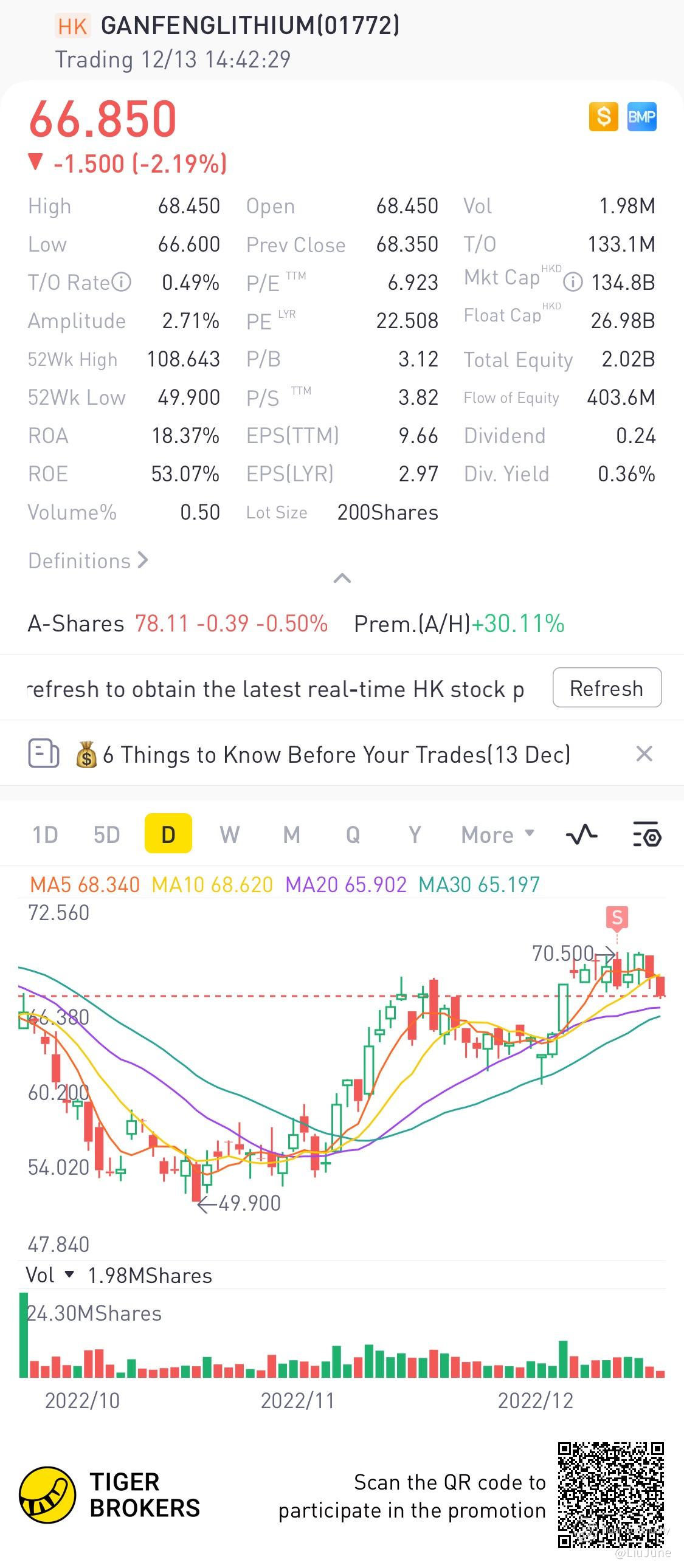Open the Definitions link
Screen dimensions: 684x1568
(x=88, y=560)
